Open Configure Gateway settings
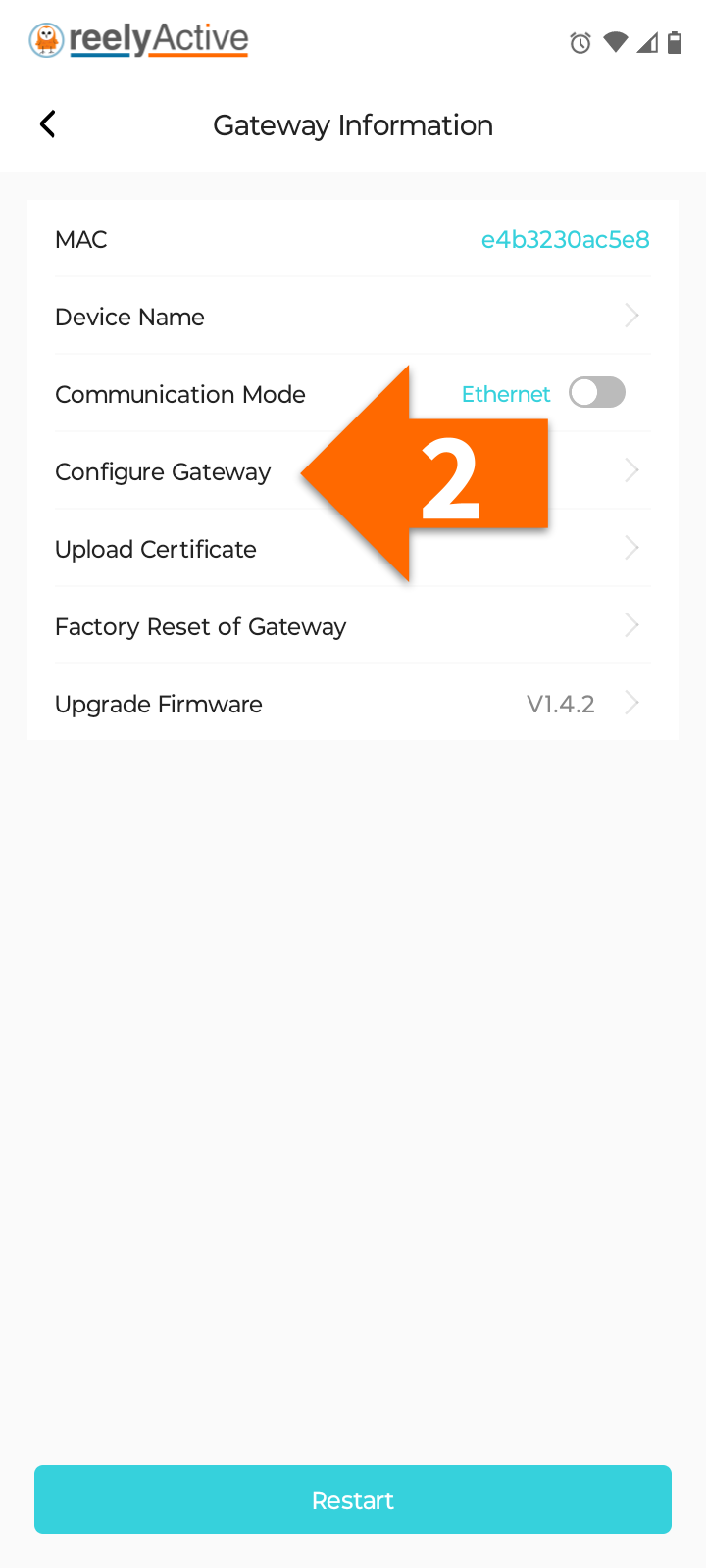The image size is (706, 1568). 353,471
